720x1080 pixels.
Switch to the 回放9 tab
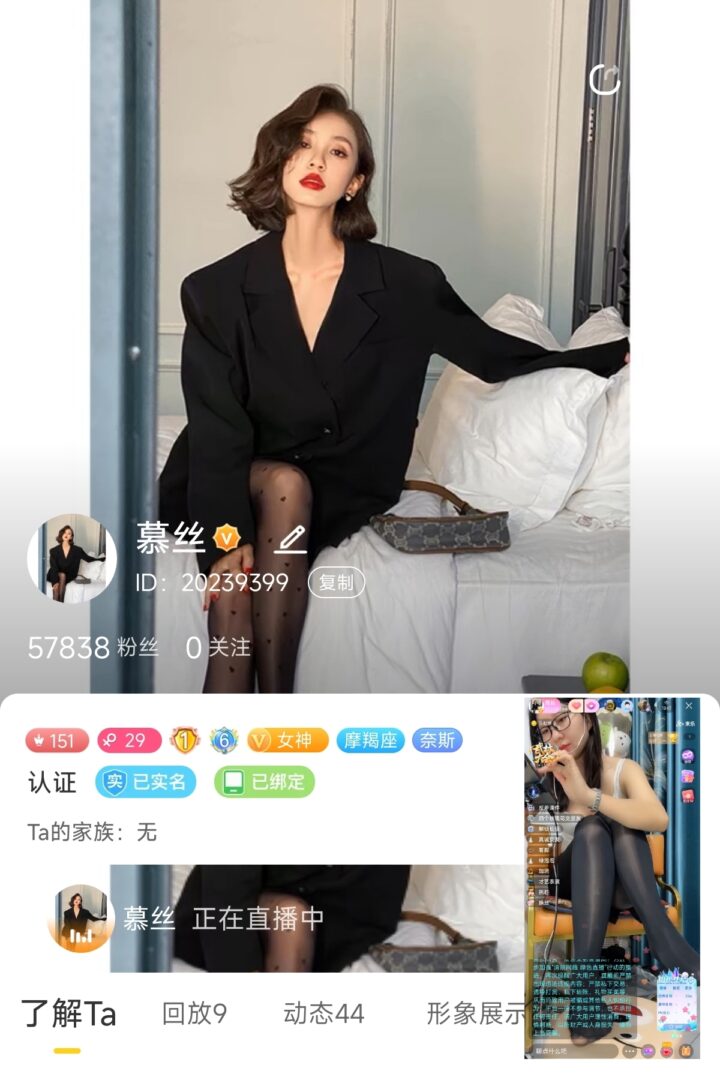[x=194, y=1014]
